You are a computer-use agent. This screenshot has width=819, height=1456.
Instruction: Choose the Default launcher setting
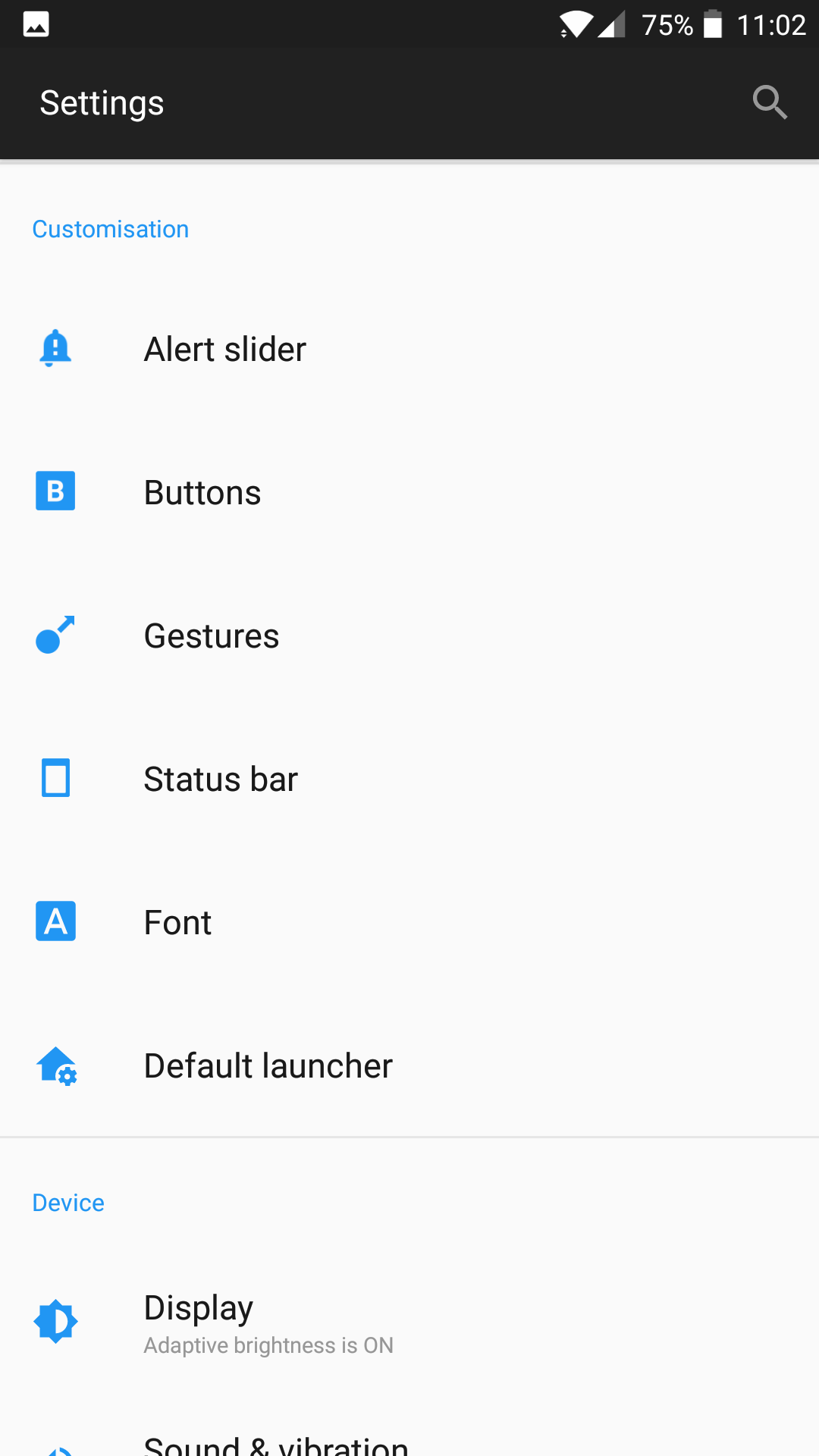click(x=409, y=1065)
